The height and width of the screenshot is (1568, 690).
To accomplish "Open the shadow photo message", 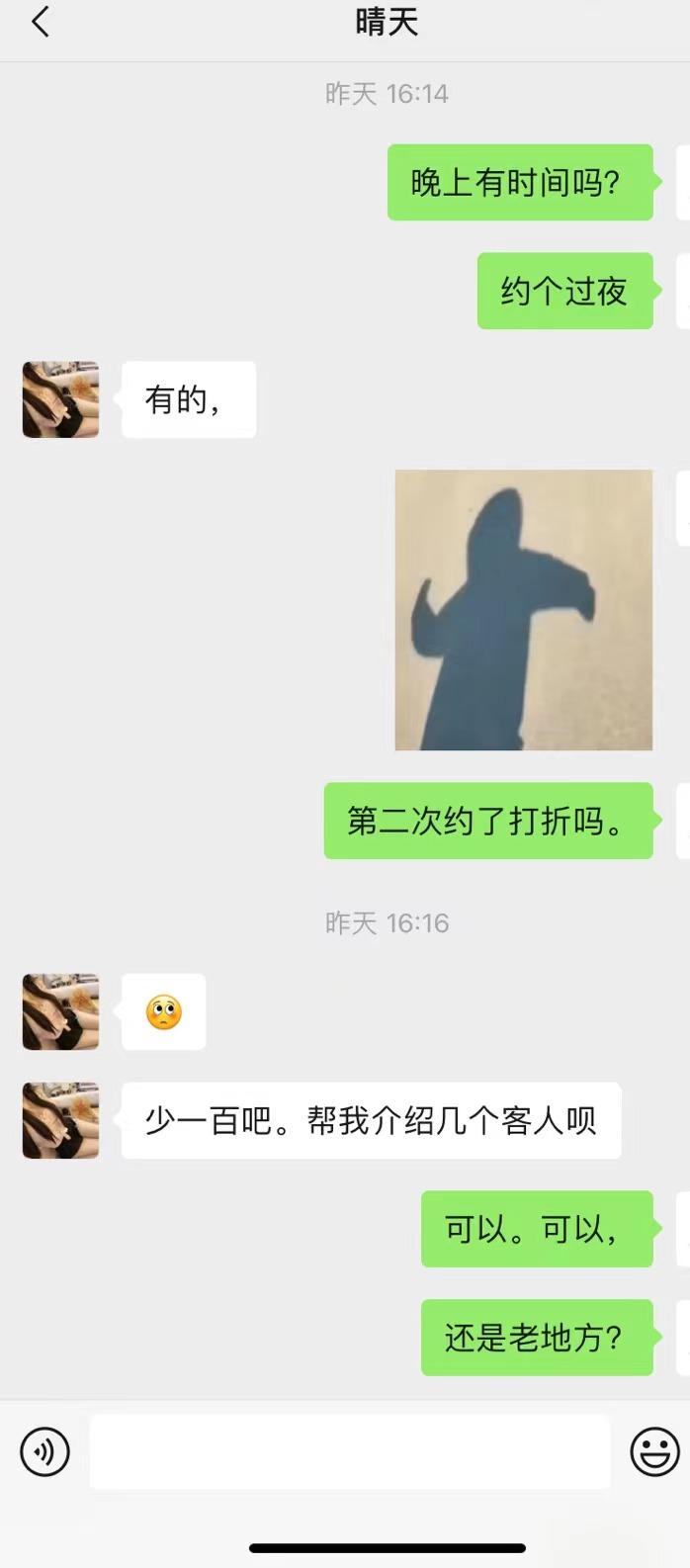I will (523, 610).
